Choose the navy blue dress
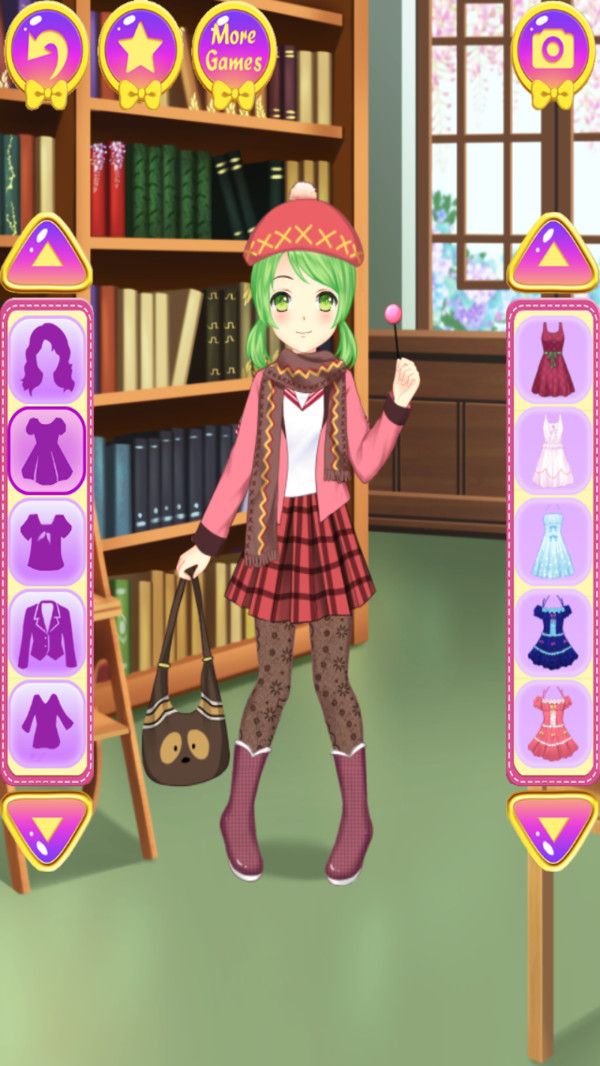Image resolution: width=600 pixels, height=1066 pixels. click(553, 632)
